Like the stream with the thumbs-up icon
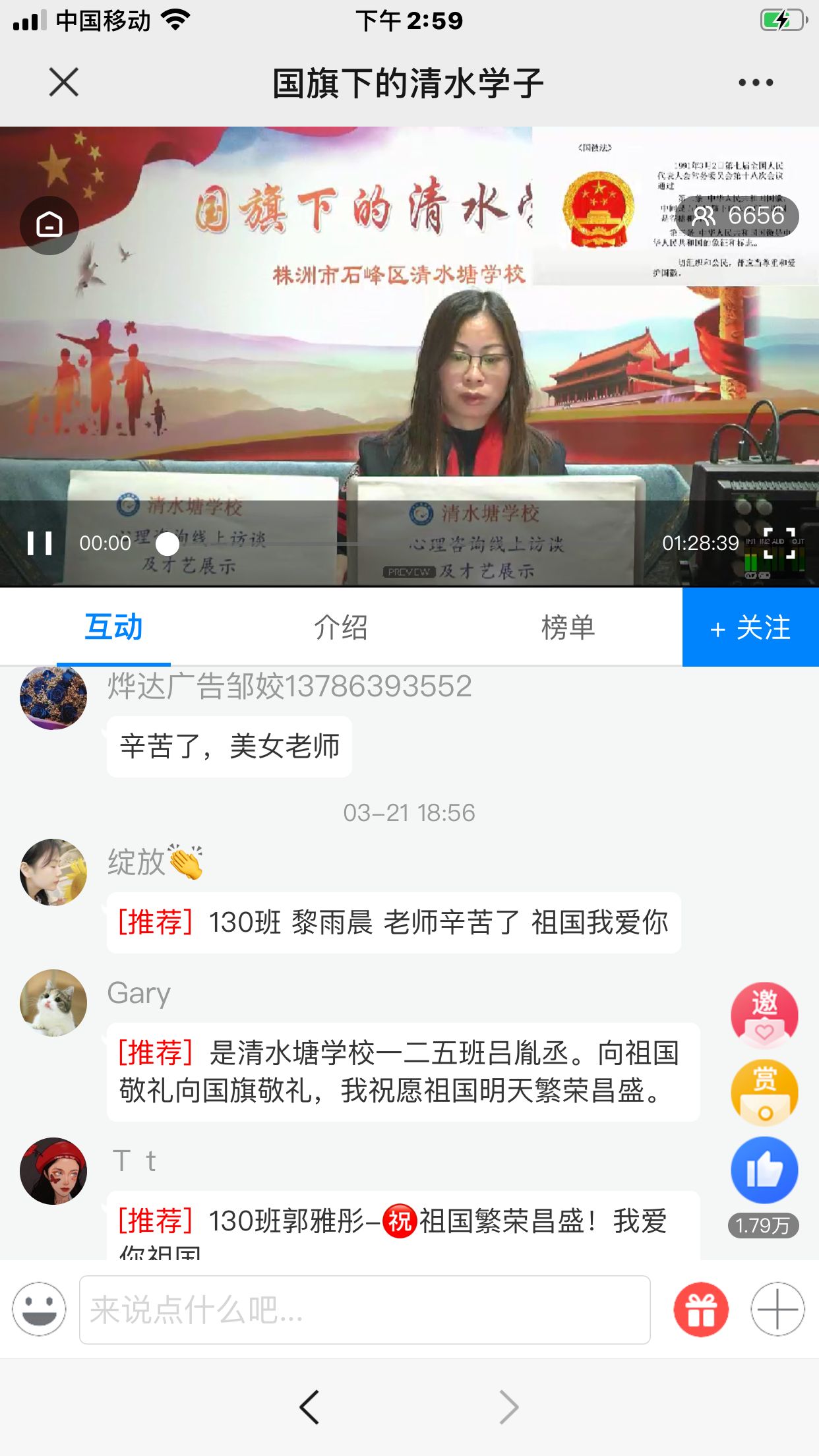 pyautogui.click(x=764, y=1168)
